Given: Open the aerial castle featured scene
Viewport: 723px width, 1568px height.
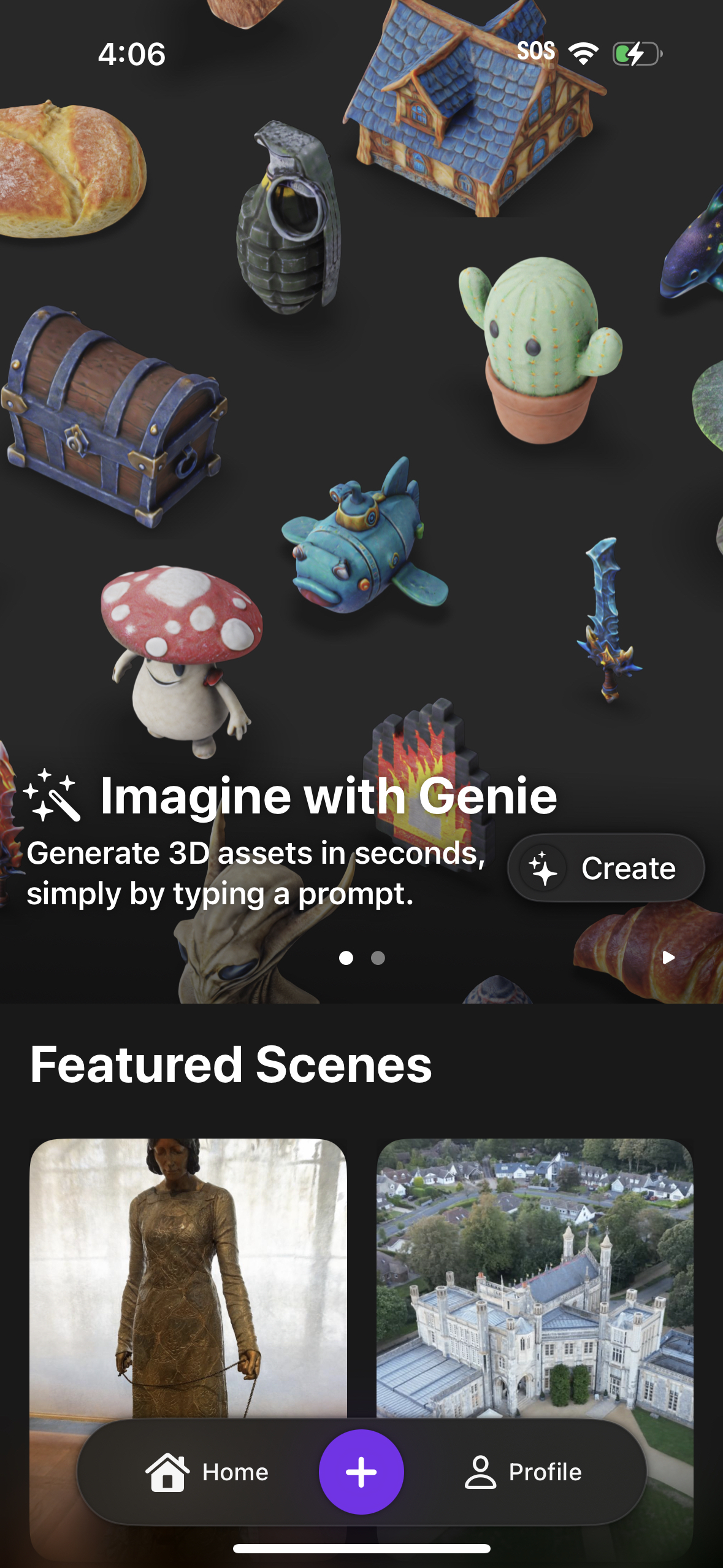Looking at the screenshot, I should (x=535, y=1276).
